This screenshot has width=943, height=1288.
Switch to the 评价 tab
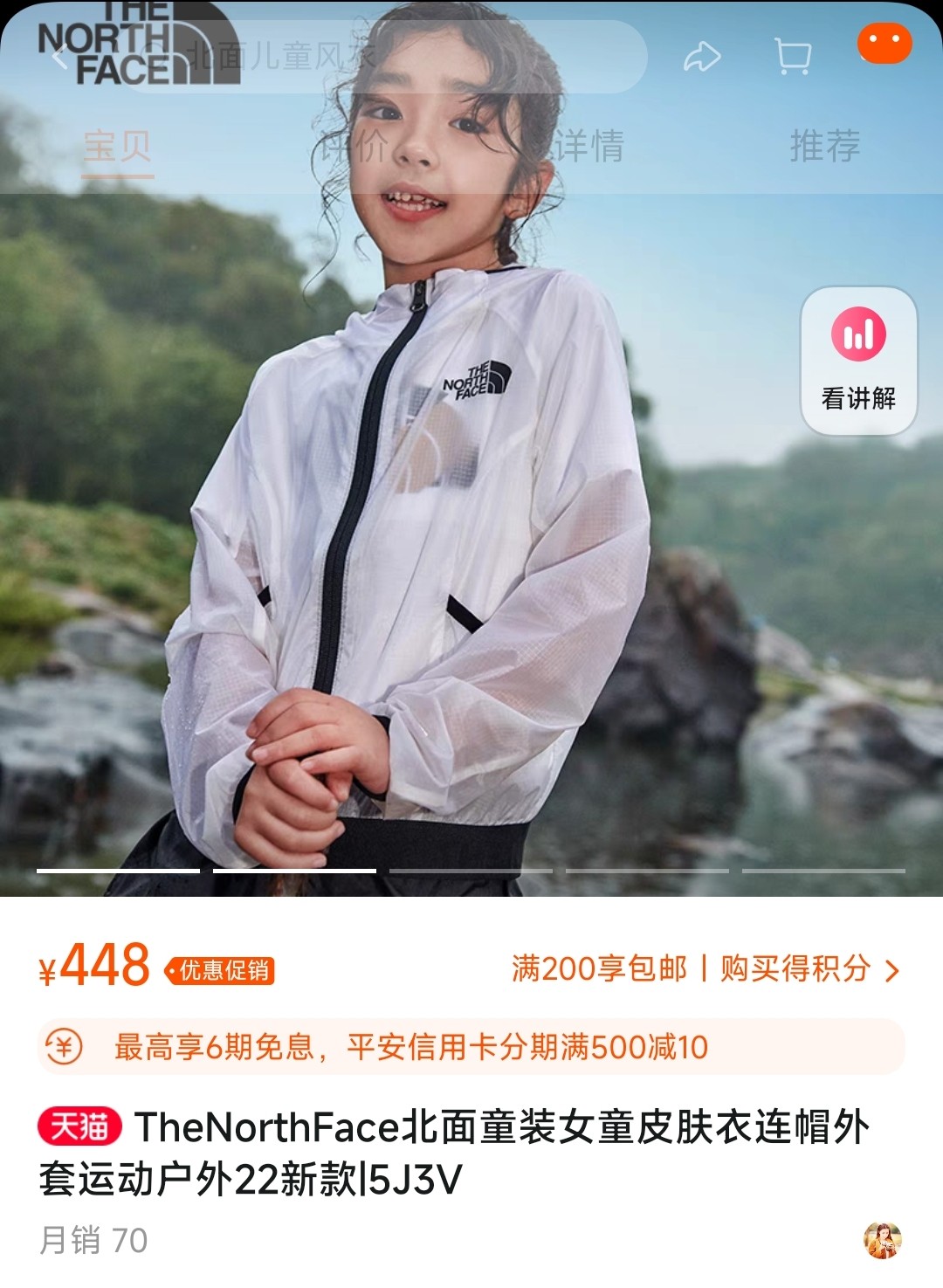click(x=354, y=146)
